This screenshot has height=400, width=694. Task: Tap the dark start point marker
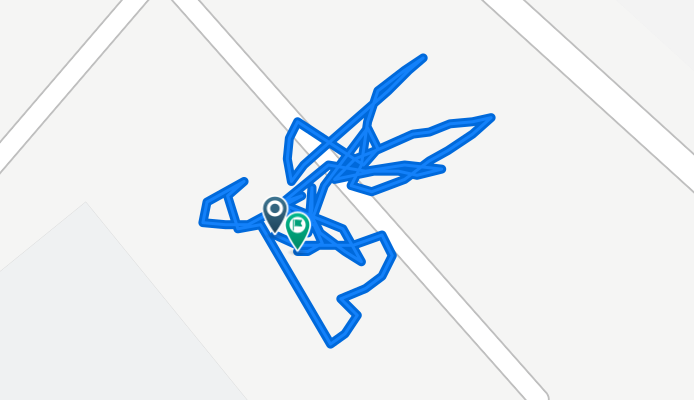(x=274, y=211)
